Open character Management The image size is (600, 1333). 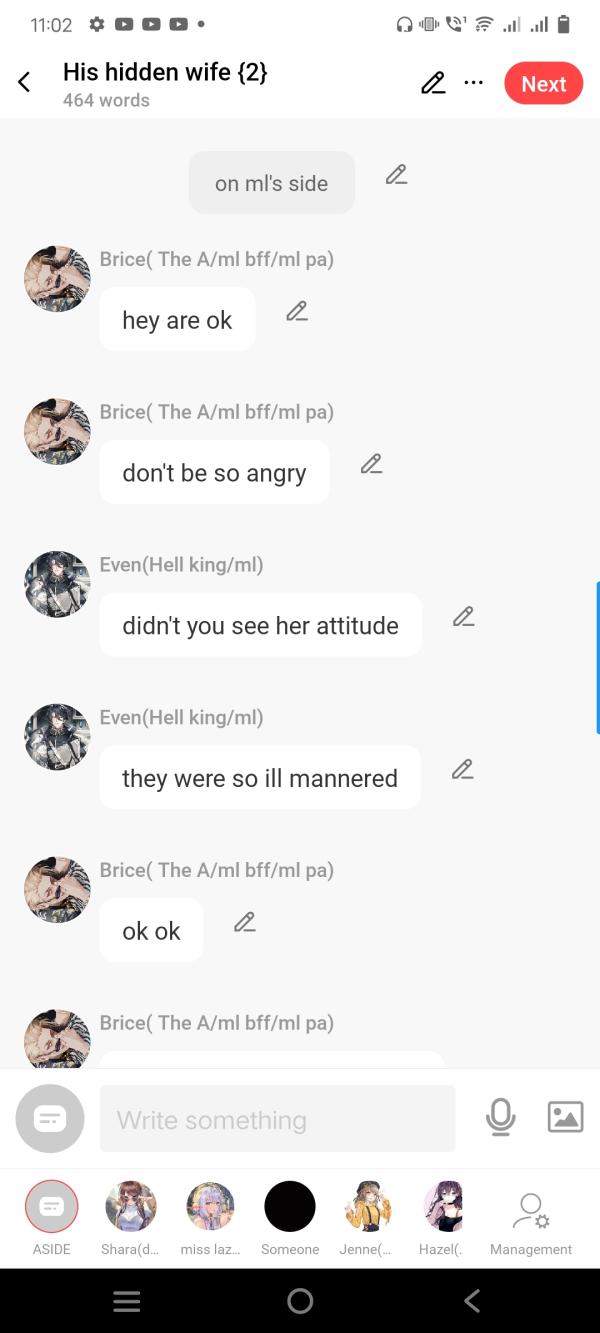click(x=530, y=1212)
